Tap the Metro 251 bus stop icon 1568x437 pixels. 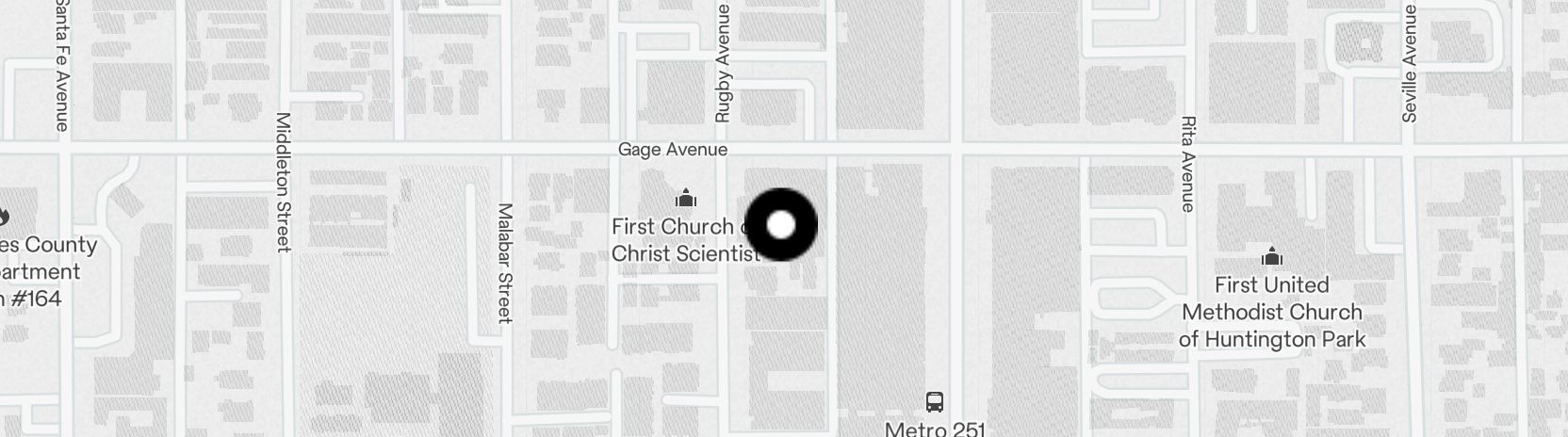click(934, 402)
